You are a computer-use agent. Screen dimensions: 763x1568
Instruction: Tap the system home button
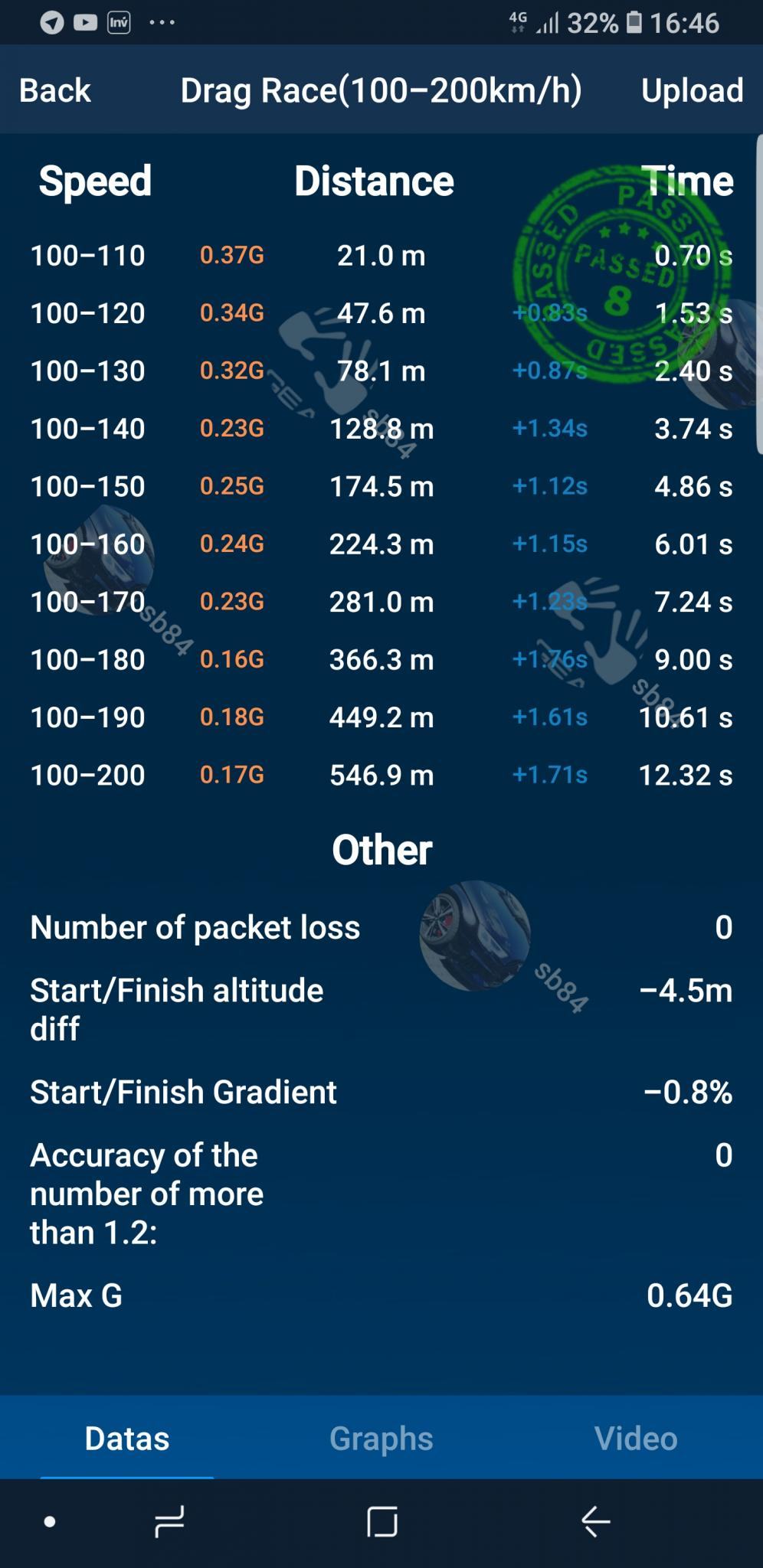click(x=382, y=1521)
